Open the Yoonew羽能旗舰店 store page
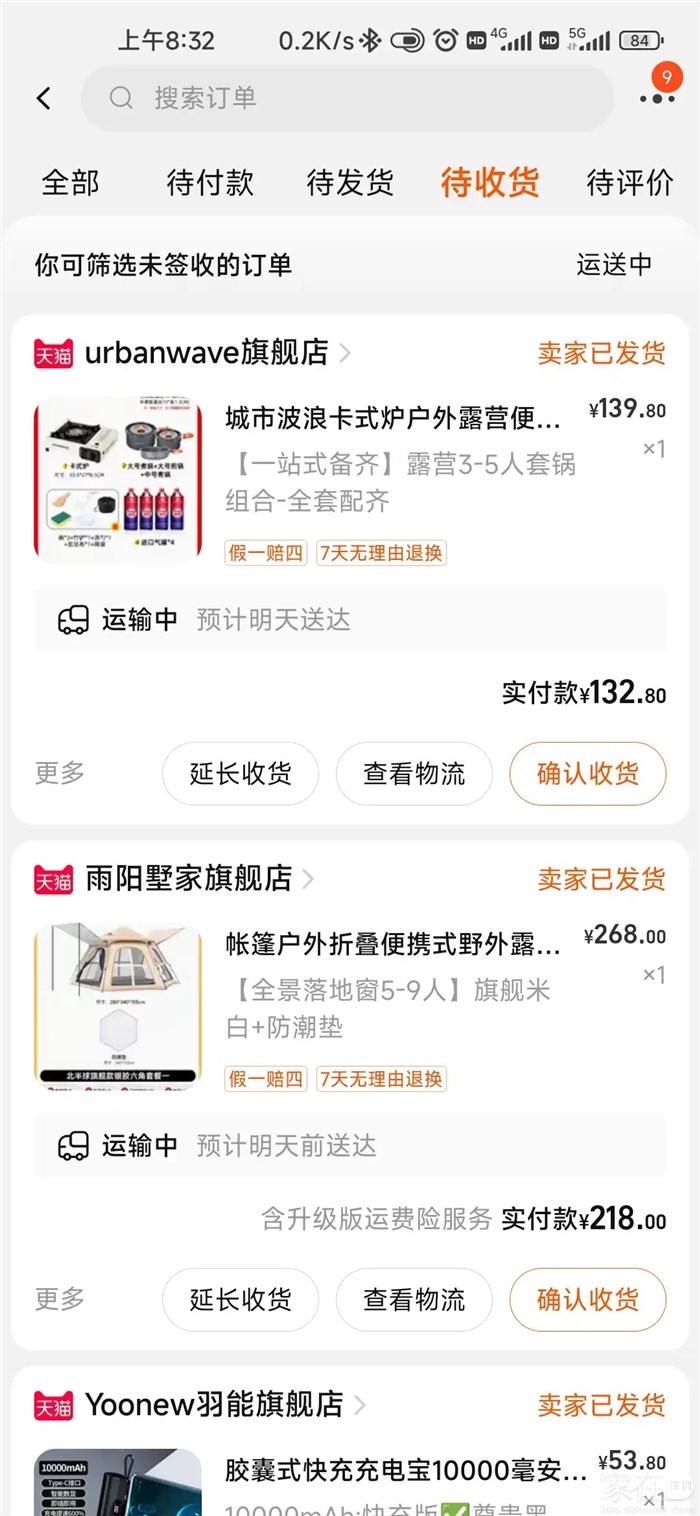Image resolution: width=700 pixels, height=1516 pixels. (214, 1405)
